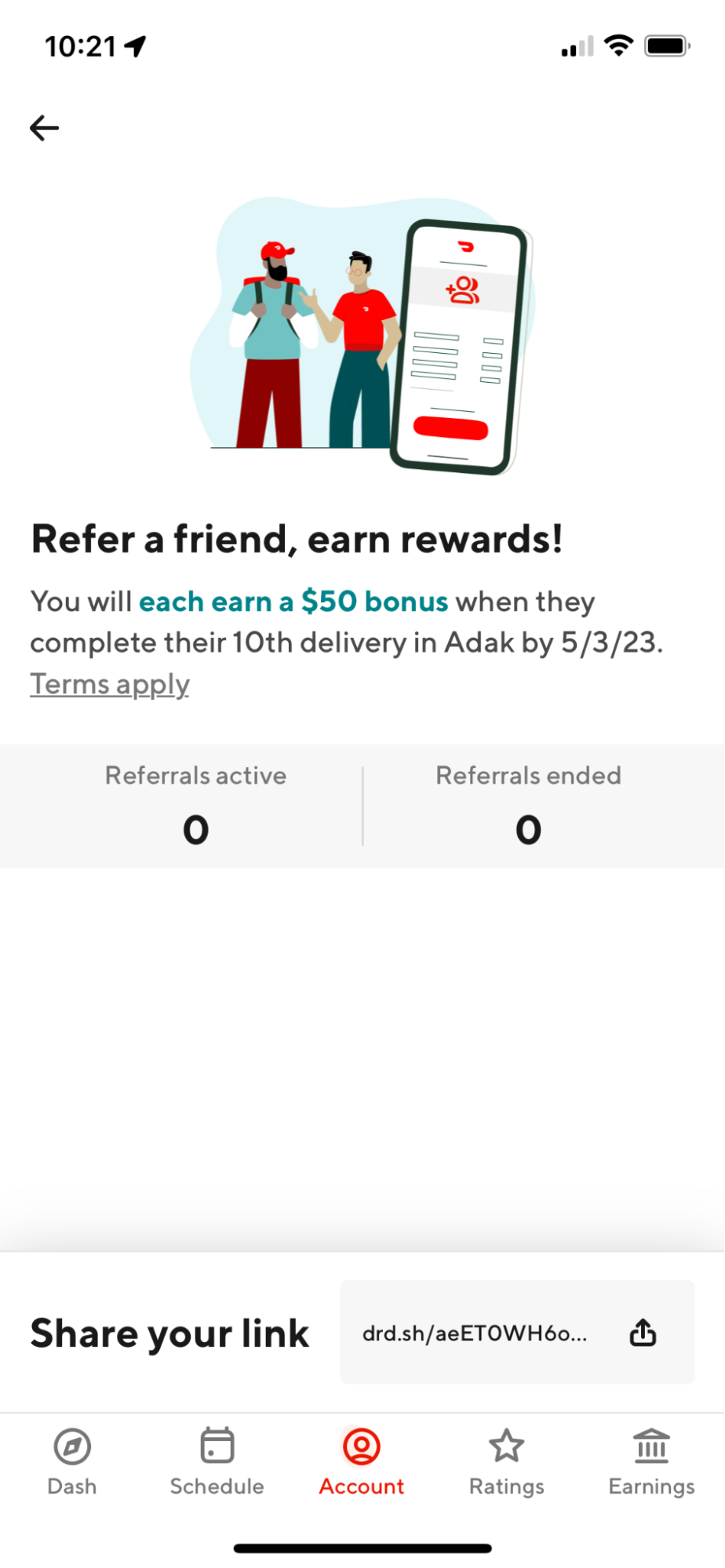Open the Schedule calendar icon

(217, 1446)
